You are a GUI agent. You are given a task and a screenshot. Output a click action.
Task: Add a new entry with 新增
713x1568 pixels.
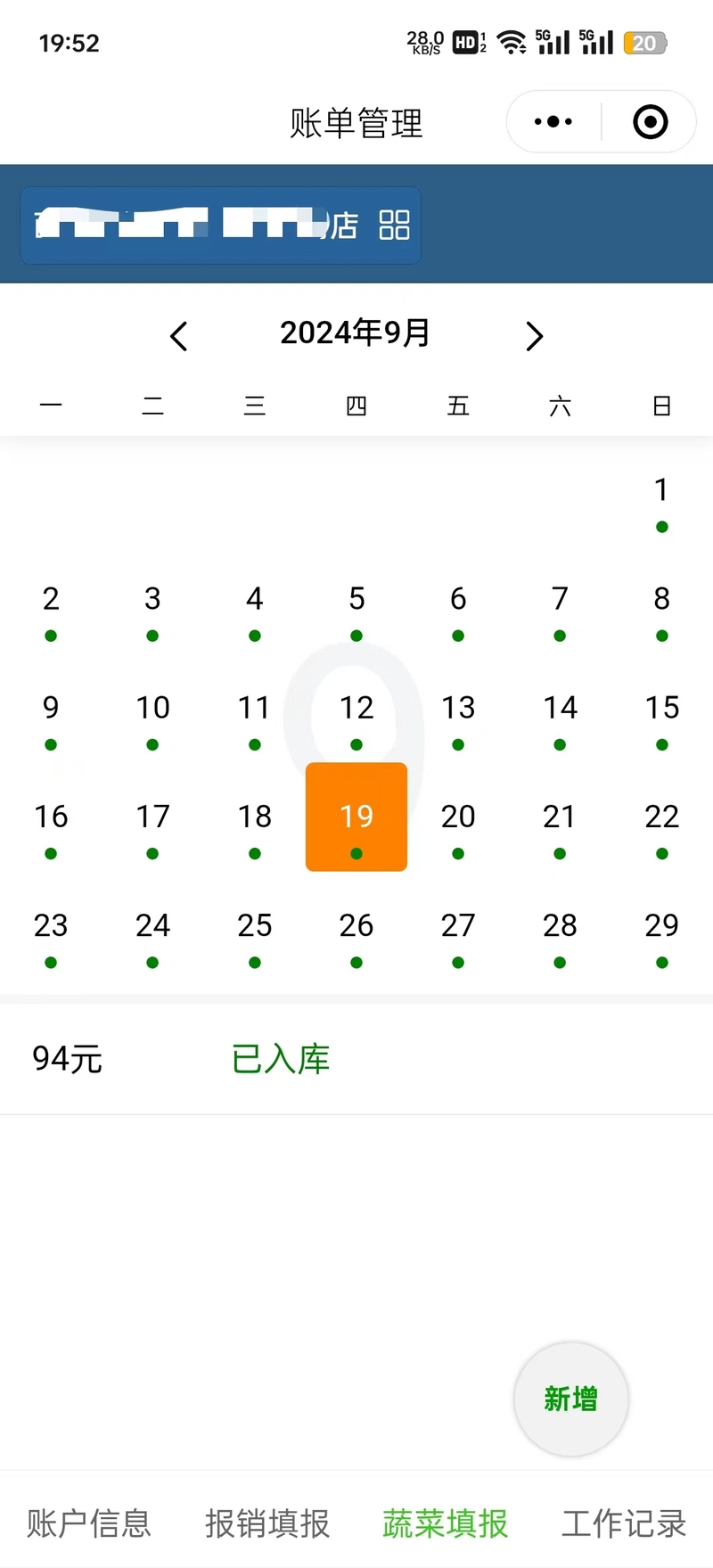coord(571,1399)
